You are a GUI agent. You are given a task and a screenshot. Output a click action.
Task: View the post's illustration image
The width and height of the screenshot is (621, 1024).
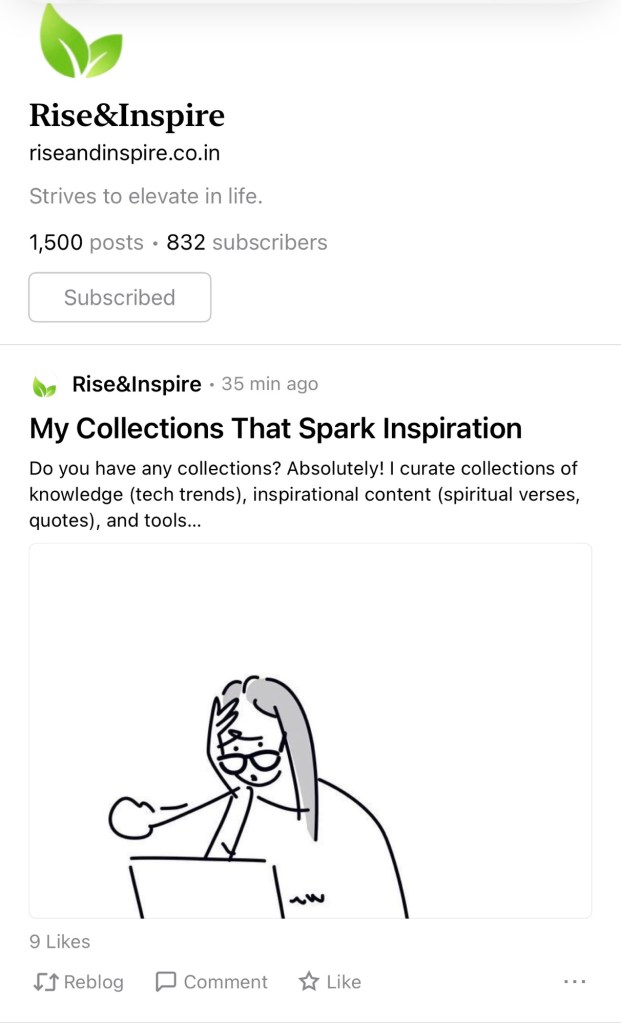(310, 730)
